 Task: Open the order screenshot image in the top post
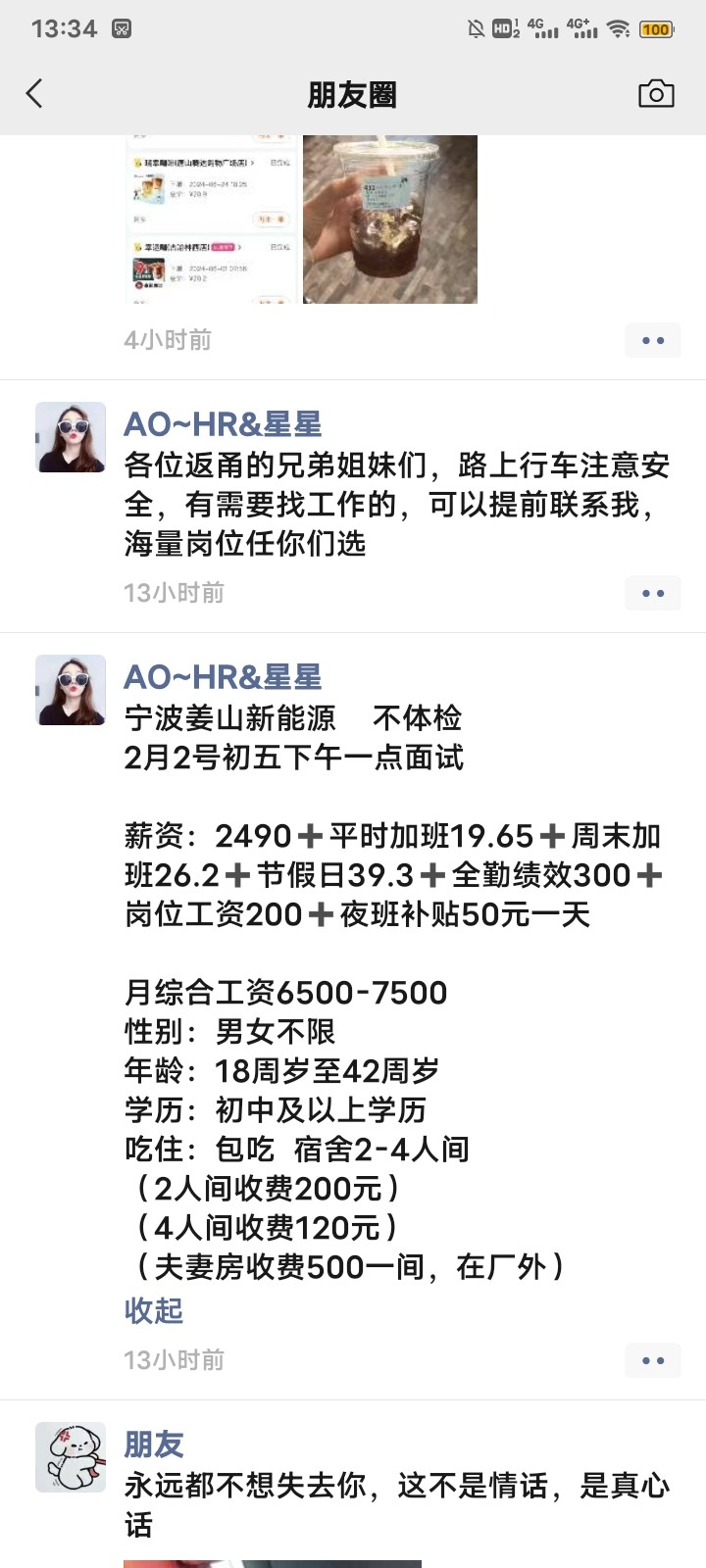(x=210, y=220)
